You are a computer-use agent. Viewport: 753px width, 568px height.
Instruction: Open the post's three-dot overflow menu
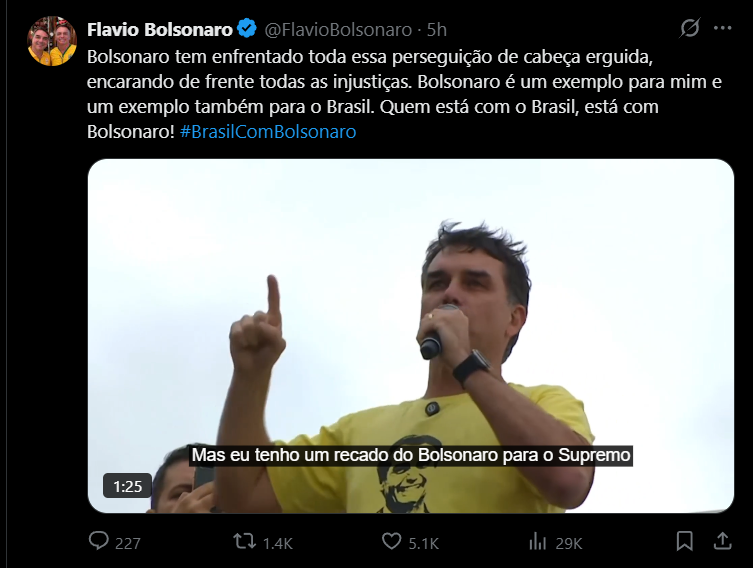coord(723,28)
